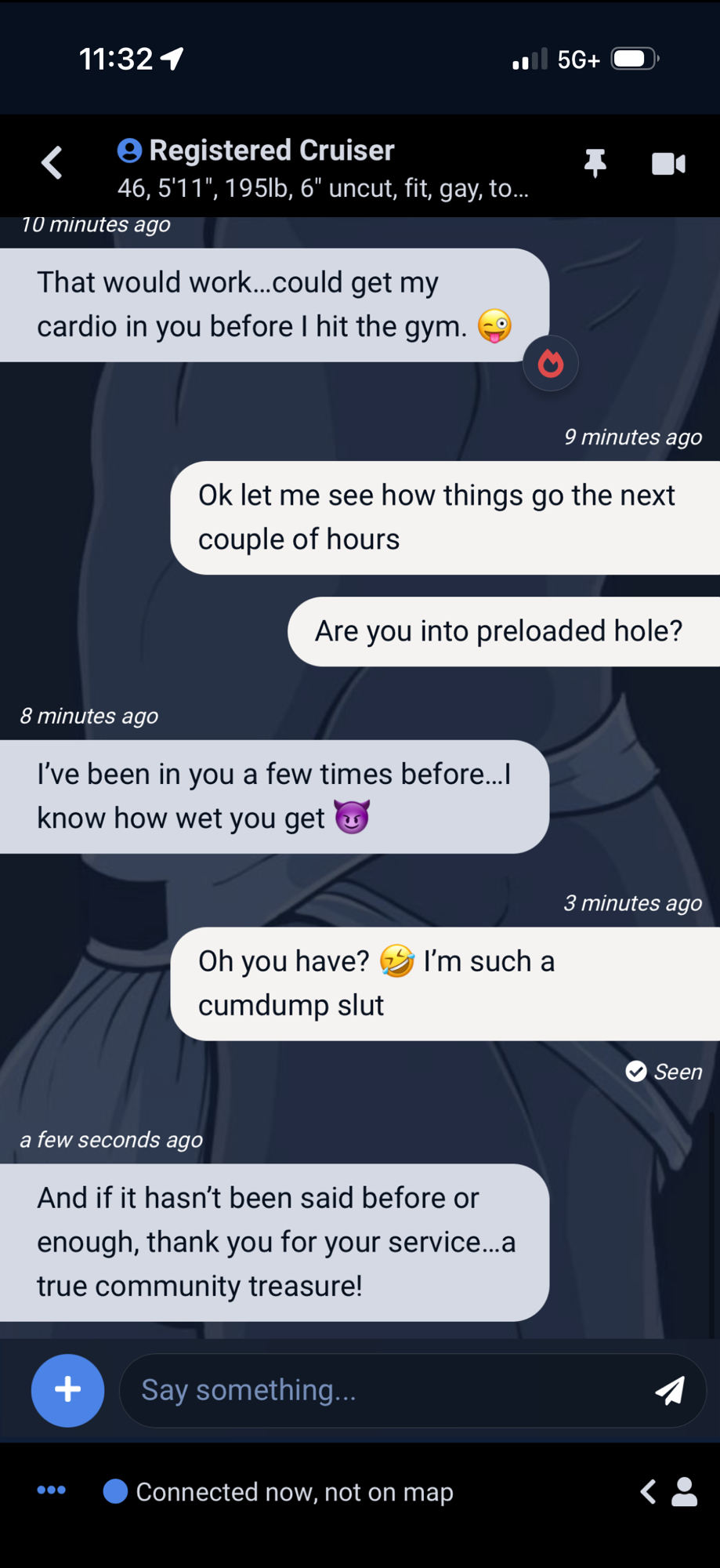Tap the flame reaction on the message
Viewport: 720px width, 1568px height.
click(x=551, y=364)
